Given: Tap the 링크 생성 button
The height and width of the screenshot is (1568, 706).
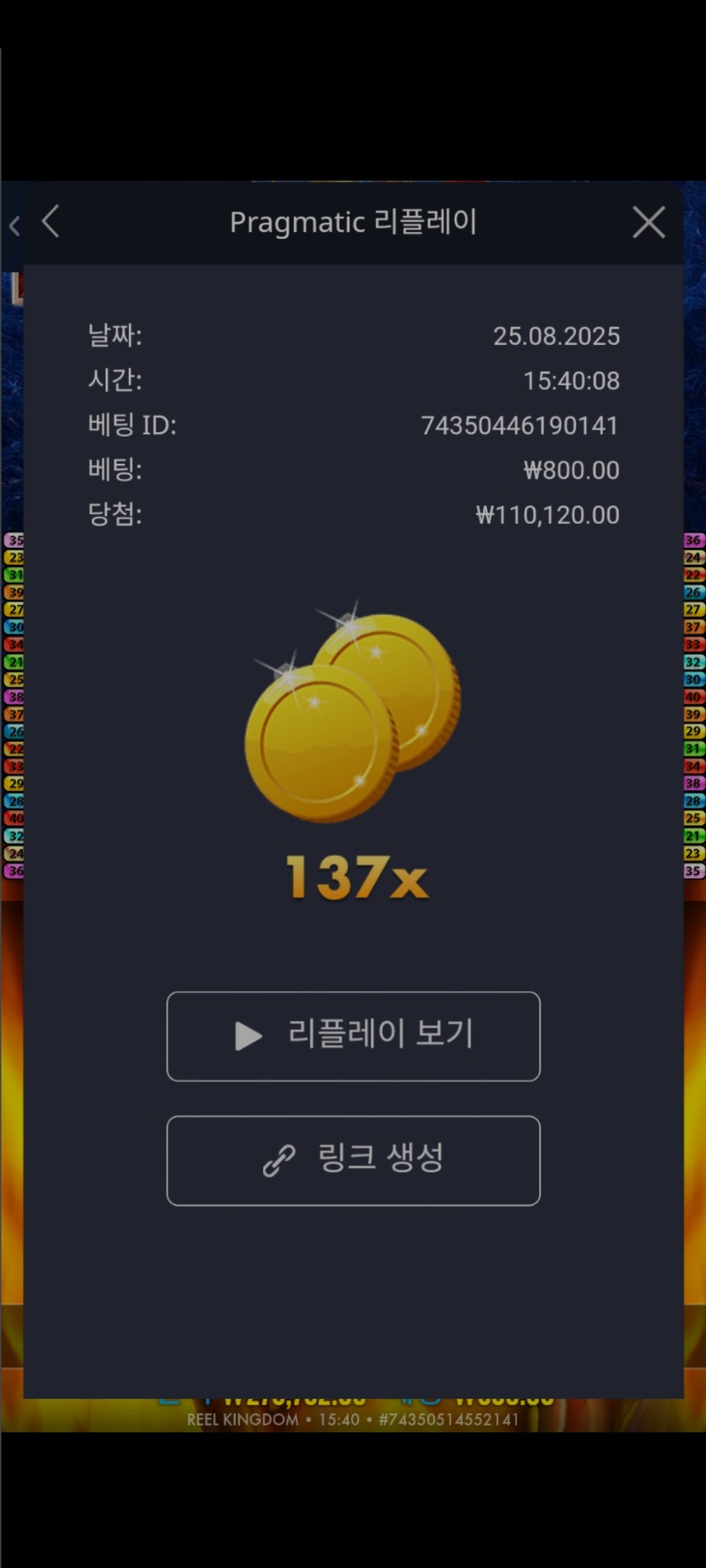Looking at the screenshot, I should pyautogui.click(x=353, y=1161).
